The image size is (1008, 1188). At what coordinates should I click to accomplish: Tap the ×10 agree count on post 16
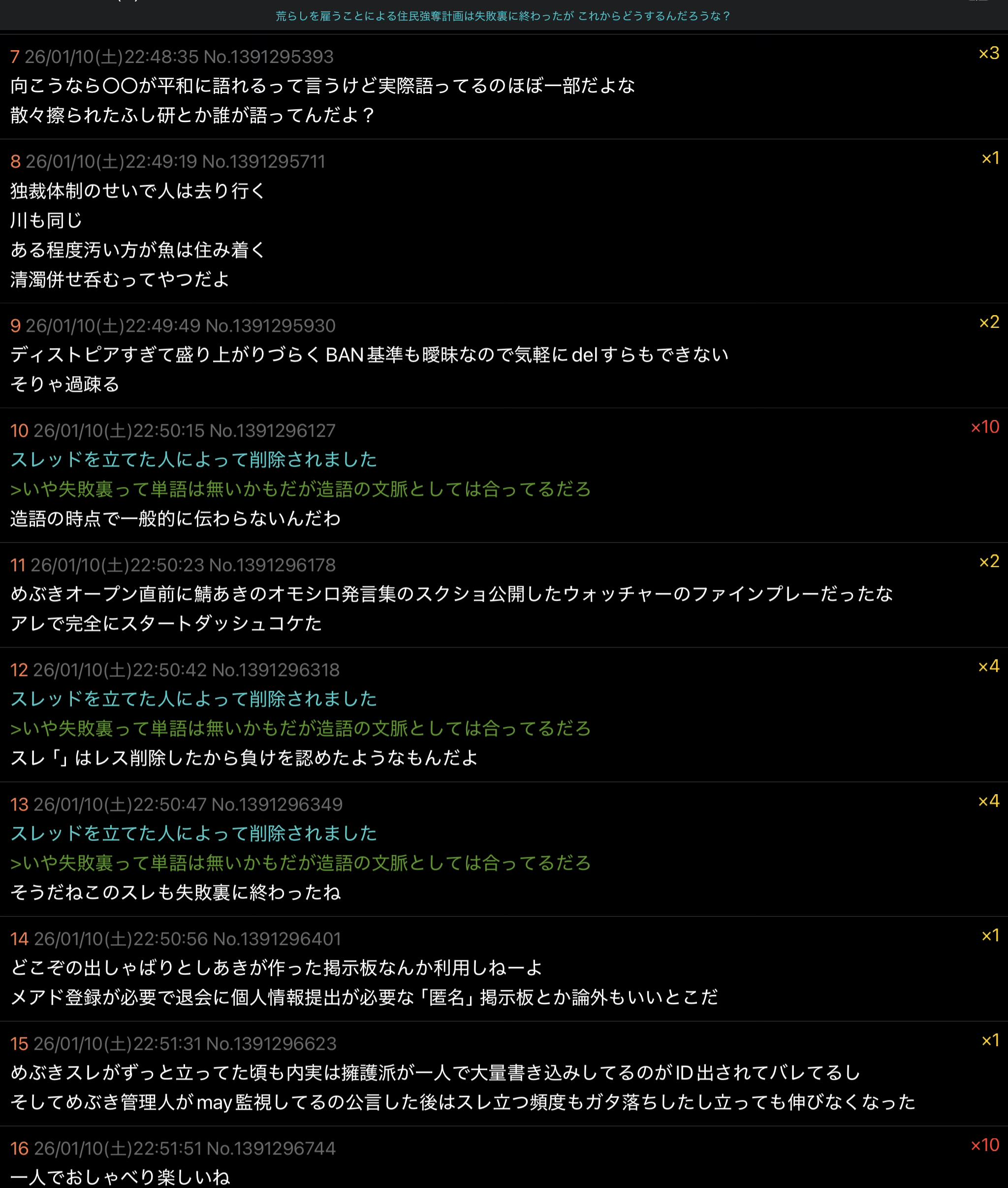(984, 1145)
